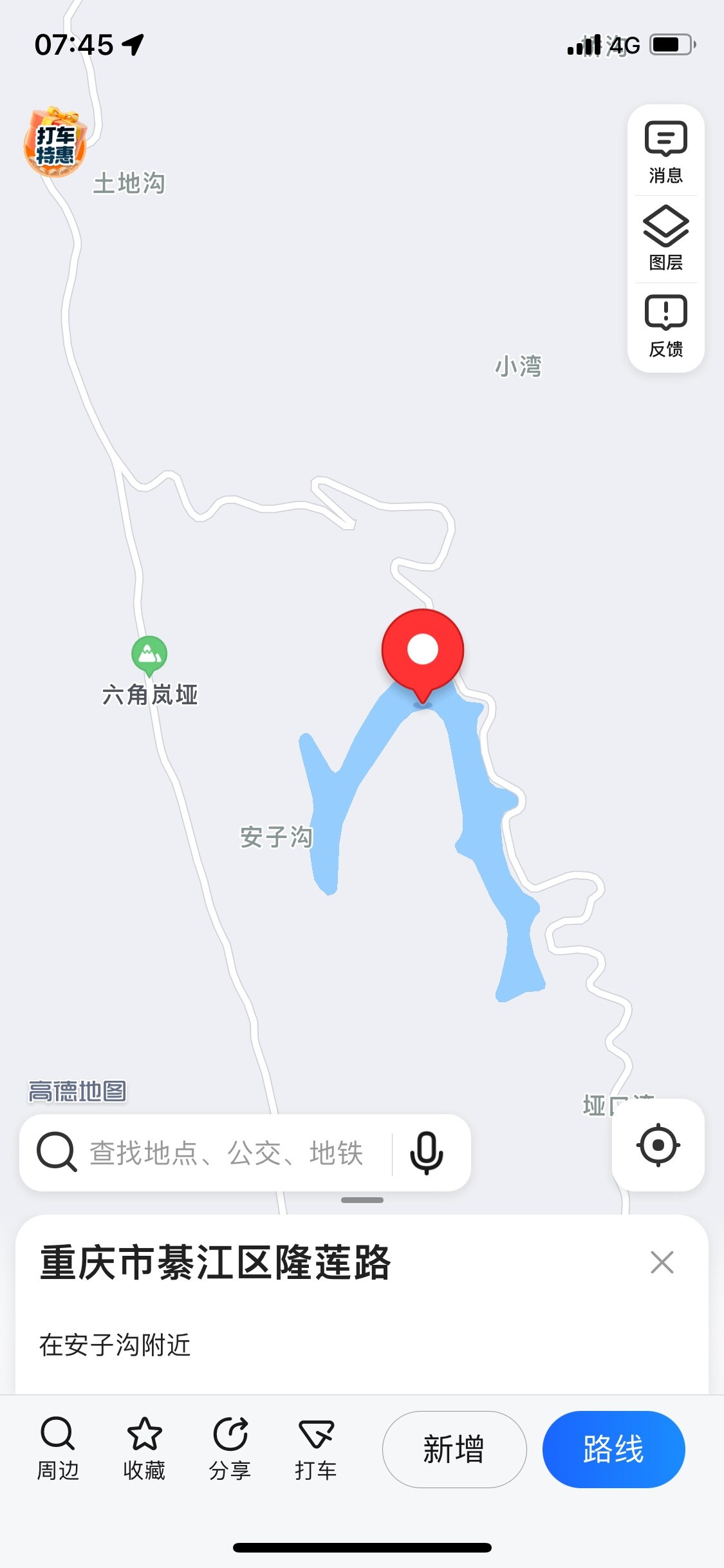The image size is (724, 1568).
Task: Select the 六角岚垭 mountain marker
Action: (x=149, y=655)
